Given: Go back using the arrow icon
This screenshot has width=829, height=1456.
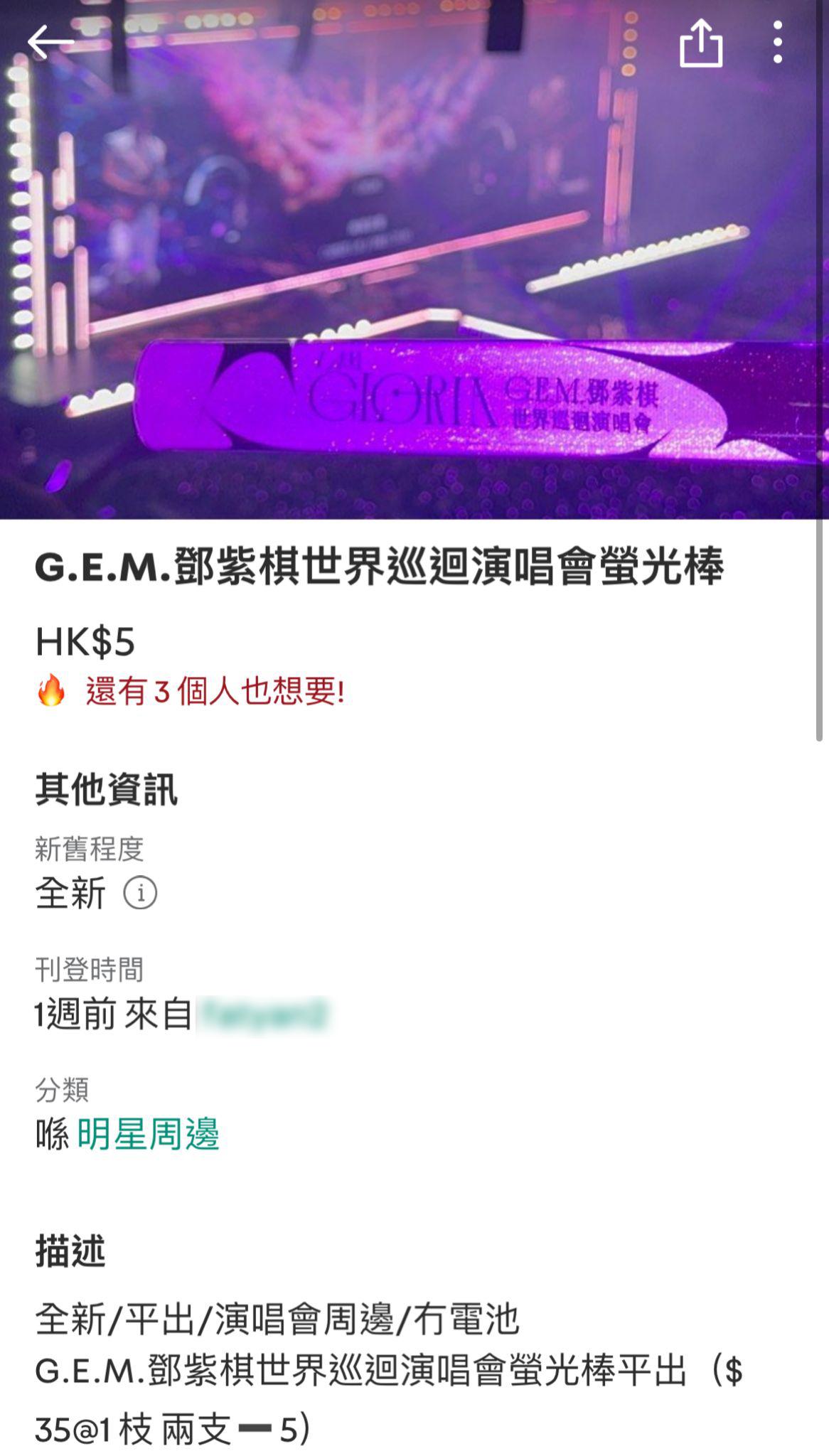Looking at the screenshot, I should tap(50, 42).
